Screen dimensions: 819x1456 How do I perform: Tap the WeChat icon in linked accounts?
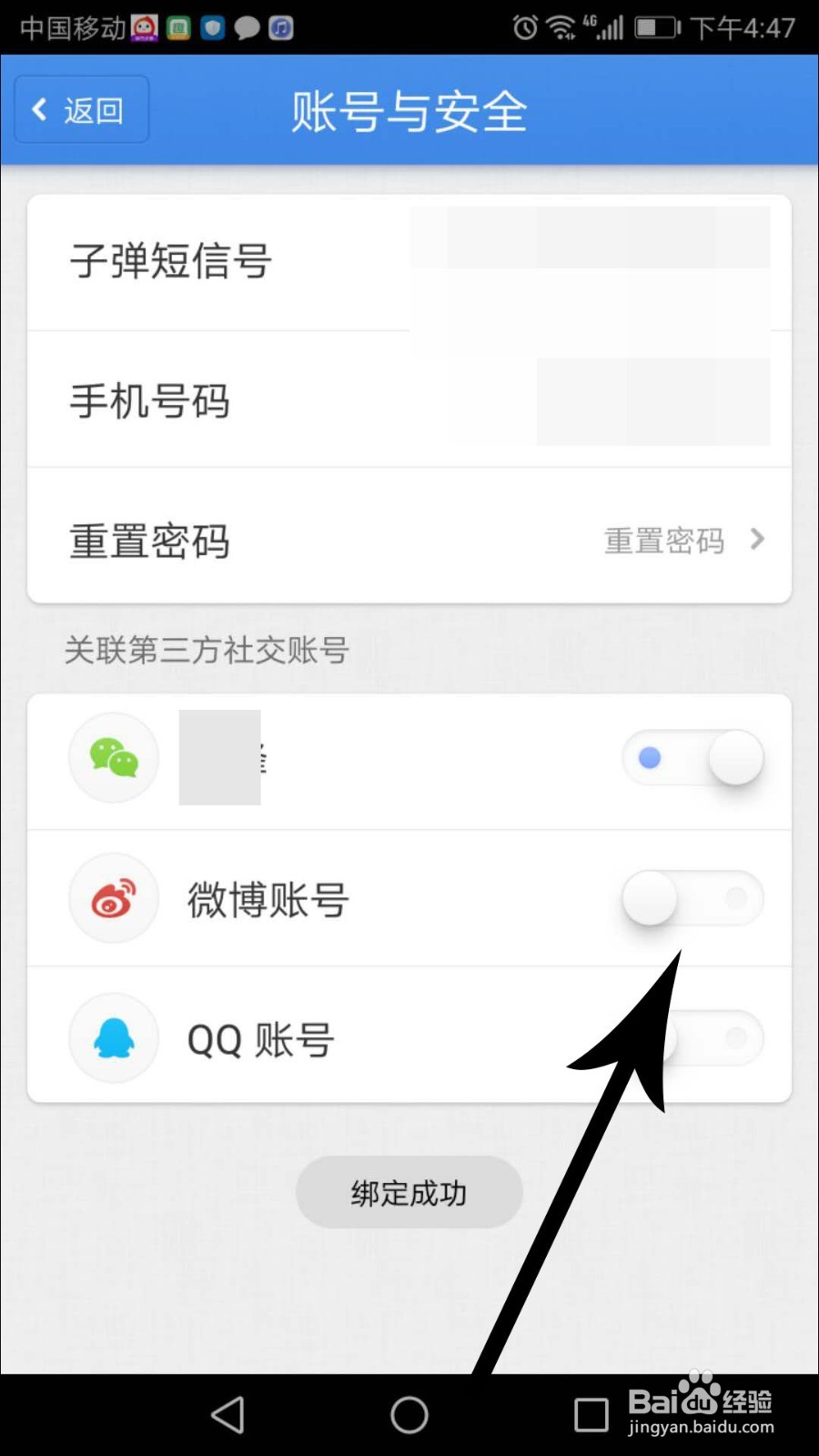[x=113, y=757]
